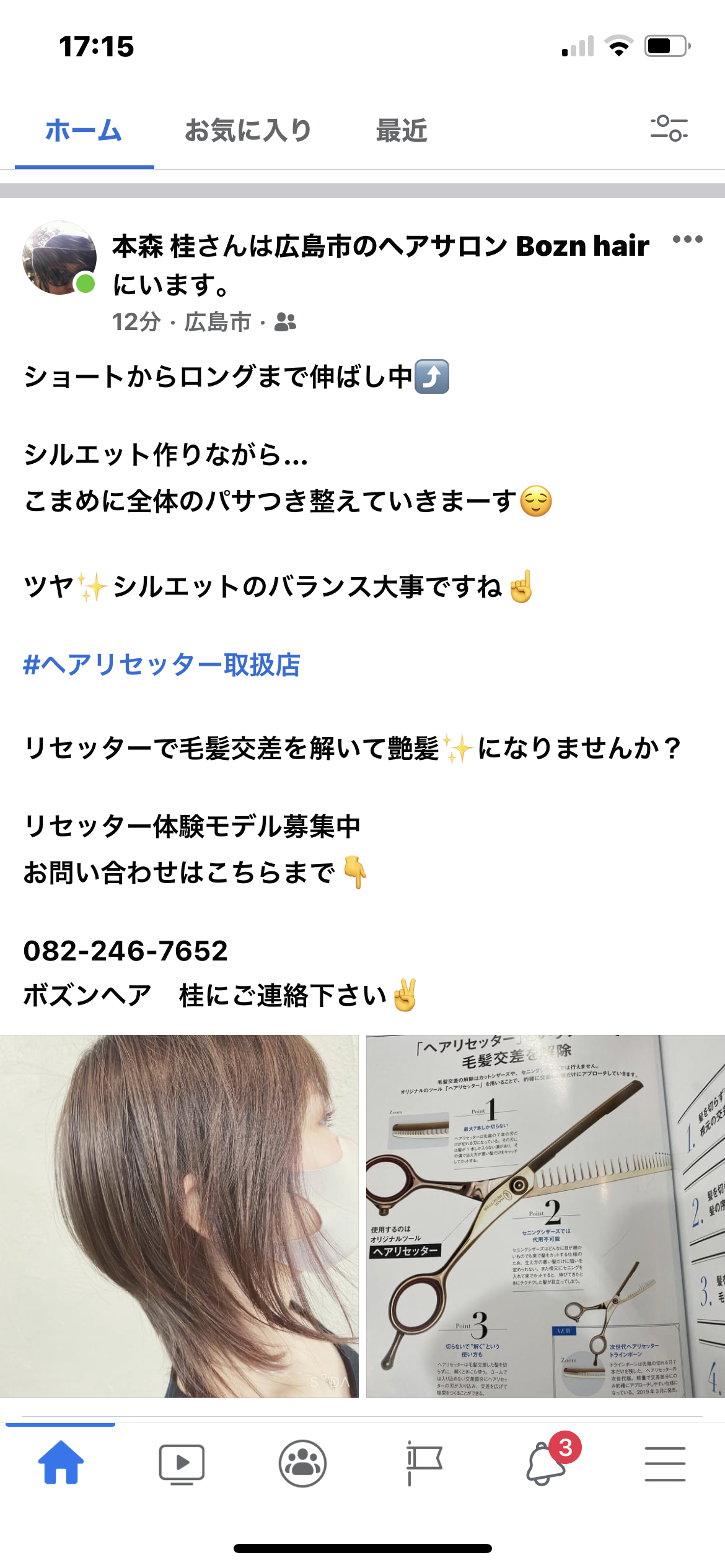Switch to the お気に入り tab

click(x=248, y=131)
